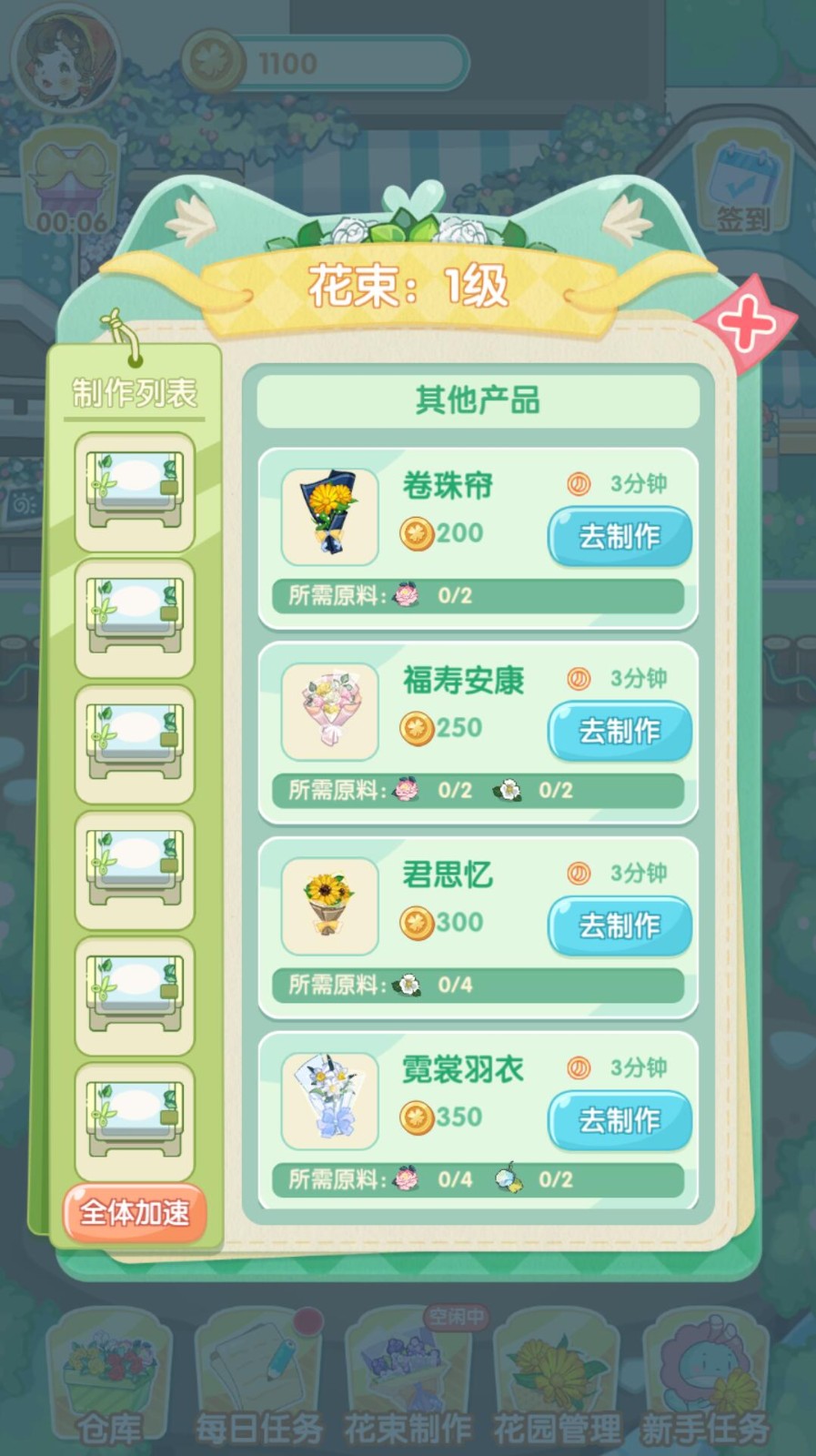The width and height of the screenshot is (816, 1456).
Task: Craft the 君思忆 sunflower bouquet
Action: (x=620, y=925)
